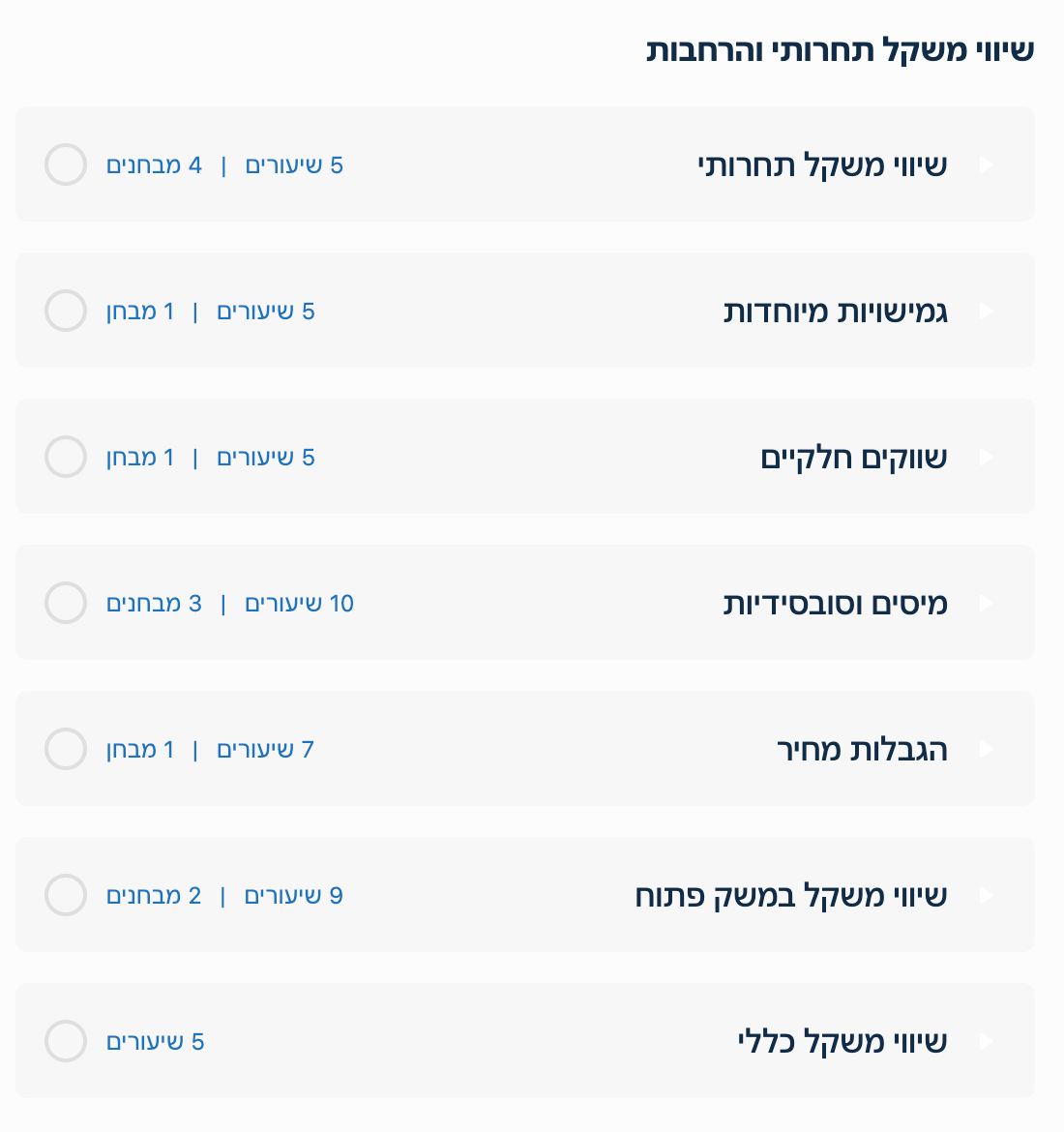Viewport: 1064px width, 1132px height.
Task: Open the הגבלות מחיר section
Action: pos(861,750)
